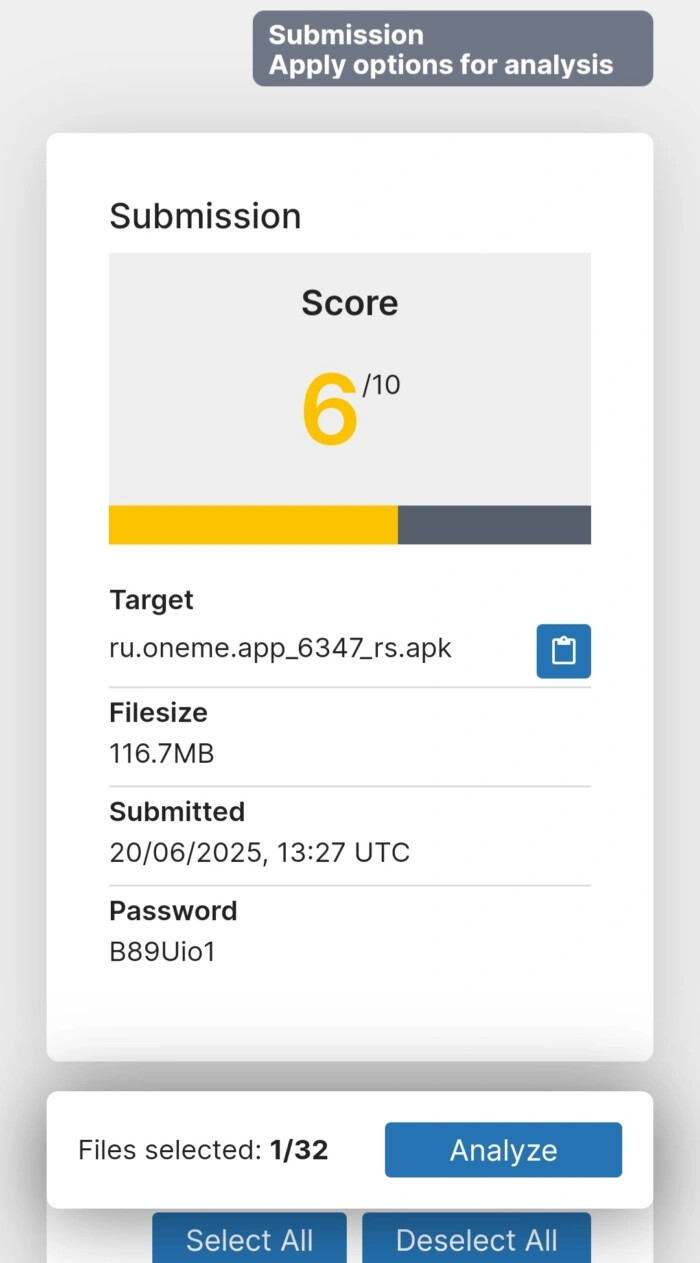The height and width of the screenshot is (1263, 700).
Task: Copy the target filename to clipboard
Action: (563, 651)
